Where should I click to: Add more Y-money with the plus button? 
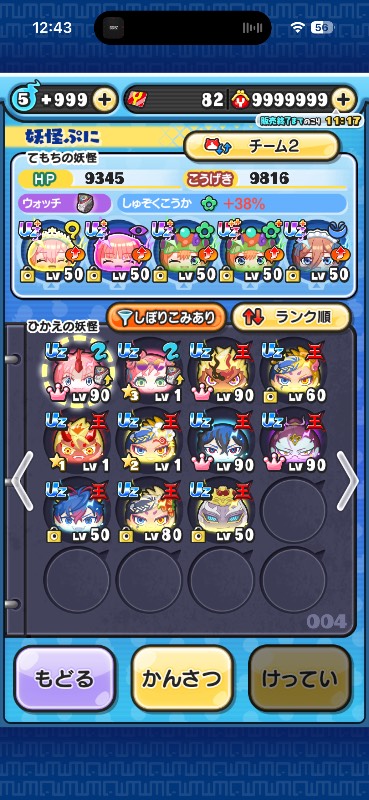(344, 100)
